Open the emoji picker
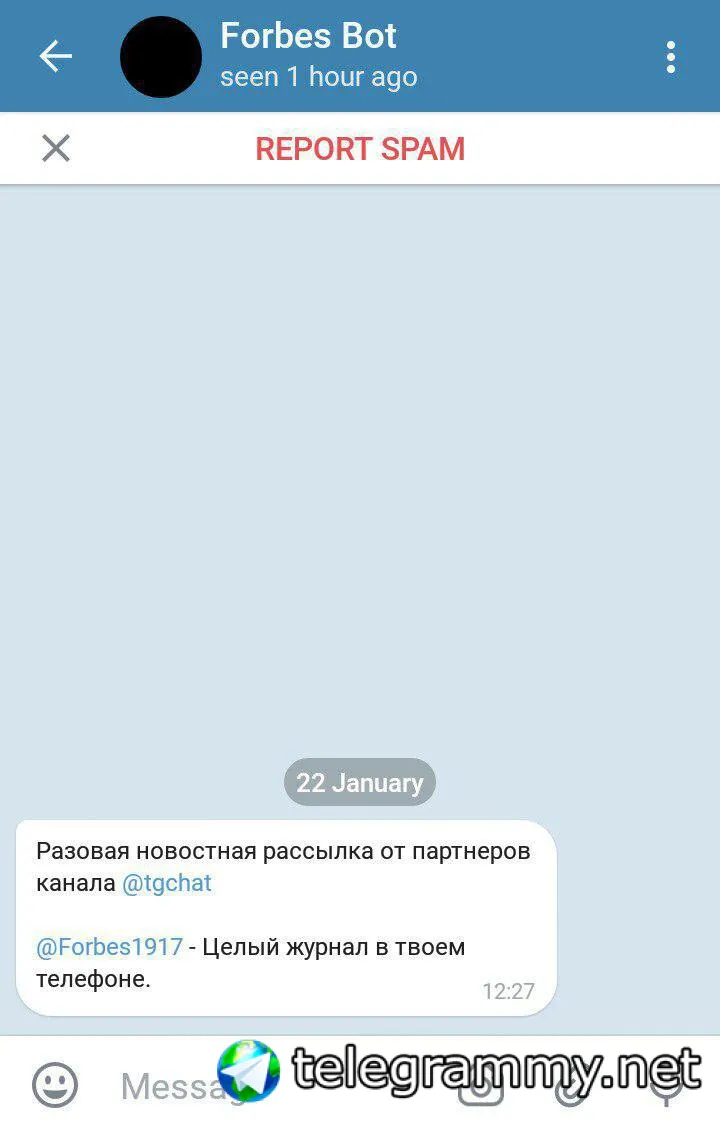The height and width of the screenshot is (1131, 720). pos(55,1085)
